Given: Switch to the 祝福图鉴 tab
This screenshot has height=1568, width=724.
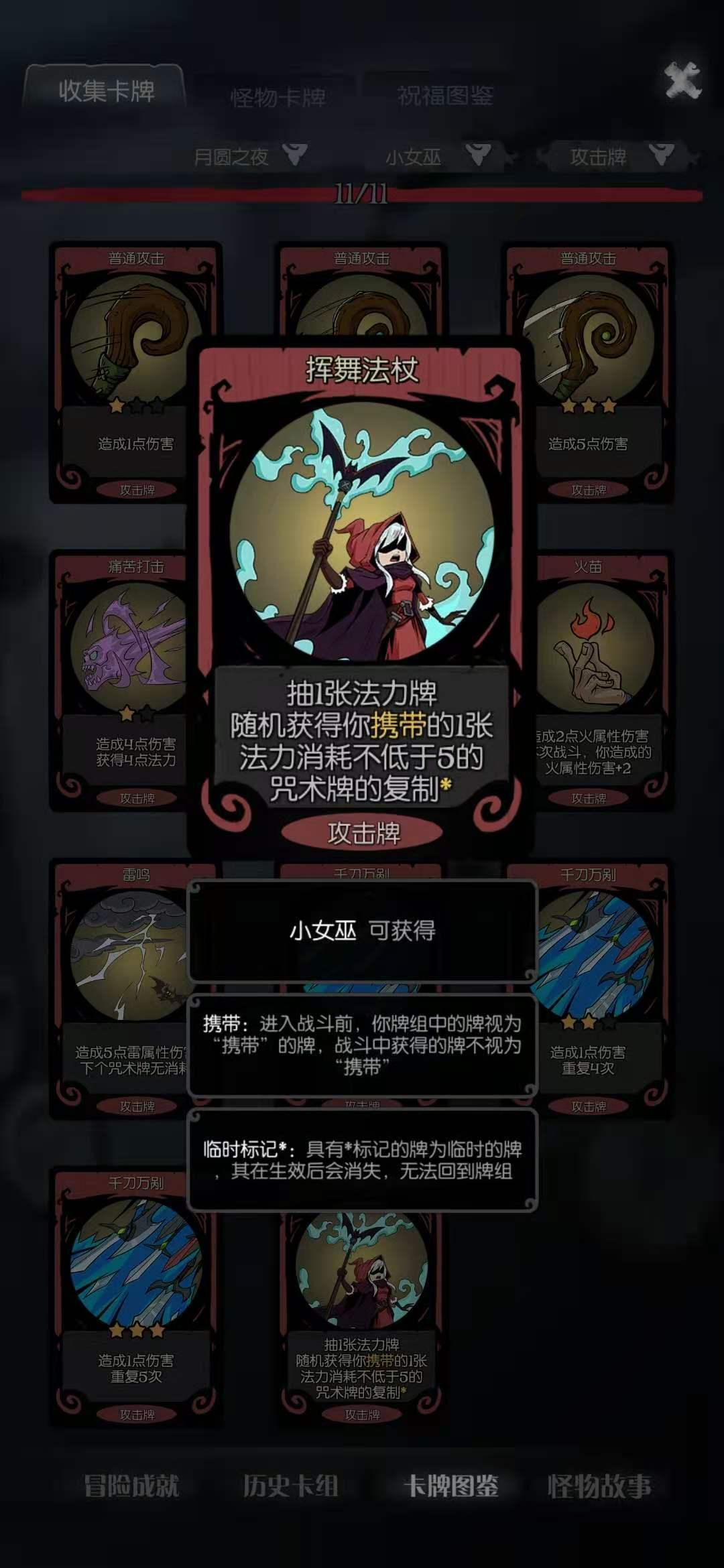Looking at the screenshot, I should click(x=445, y=96).
